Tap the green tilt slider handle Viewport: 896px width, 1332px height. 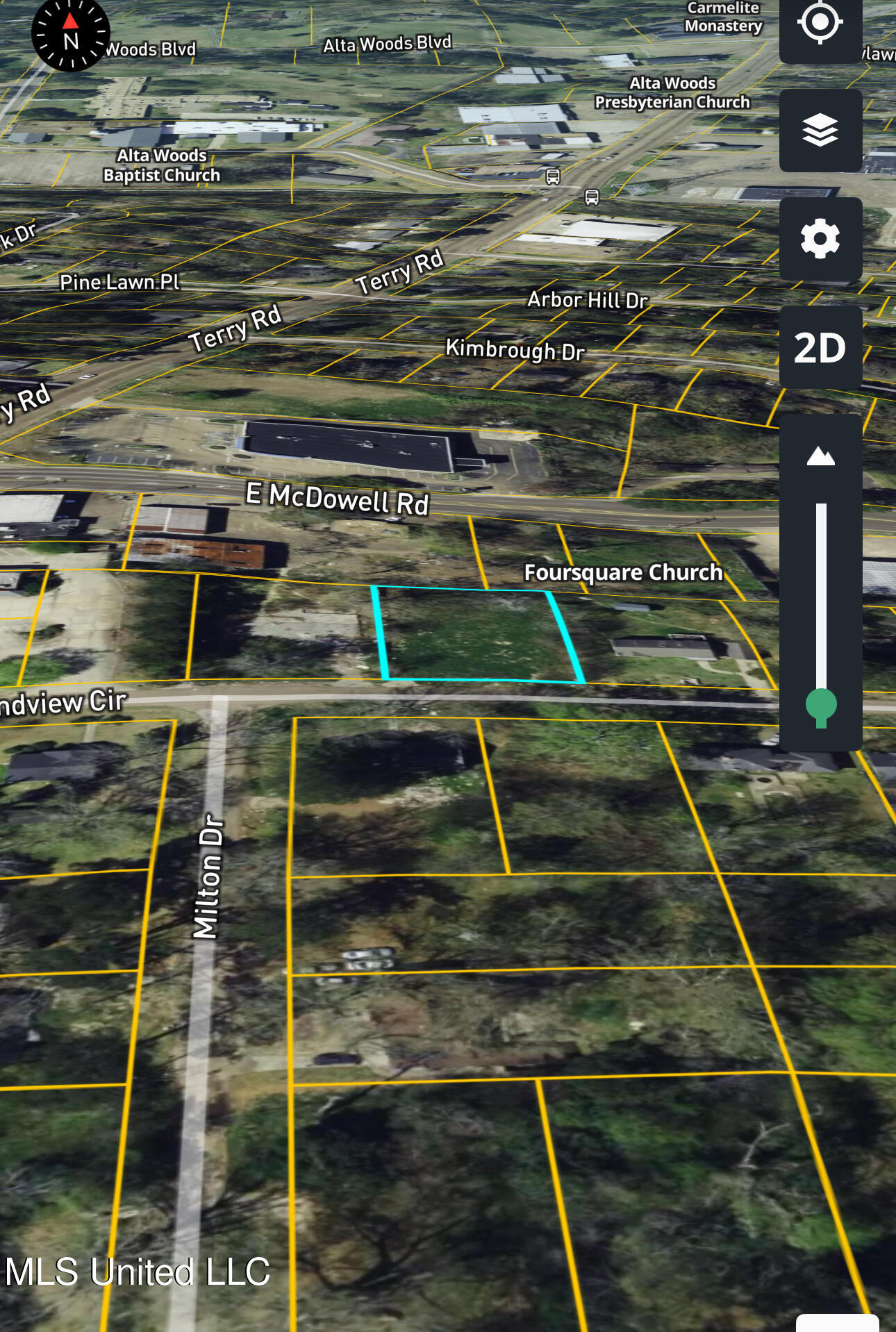[x=821, y=706]
